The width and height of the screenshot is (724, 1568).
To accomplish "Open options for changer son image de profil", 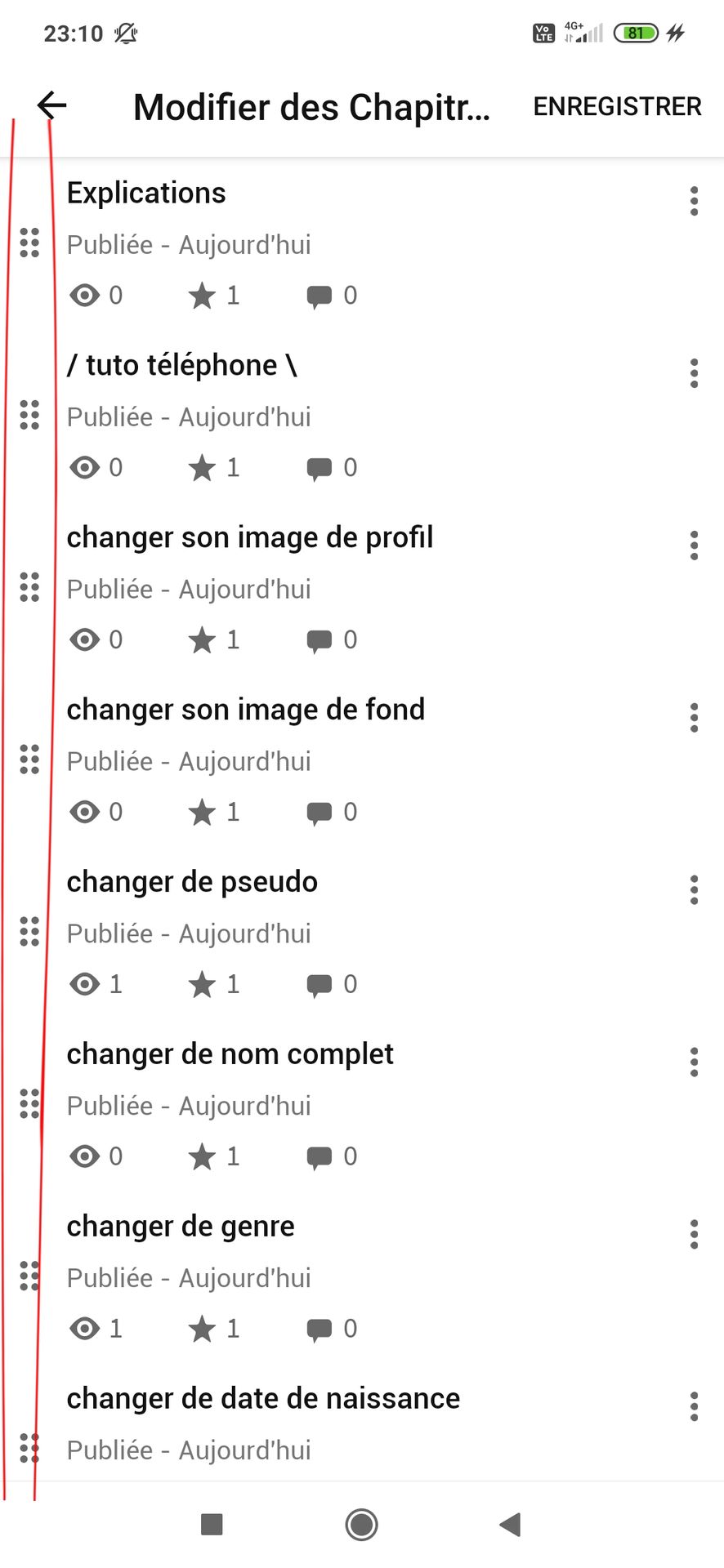I will (694, 546).
